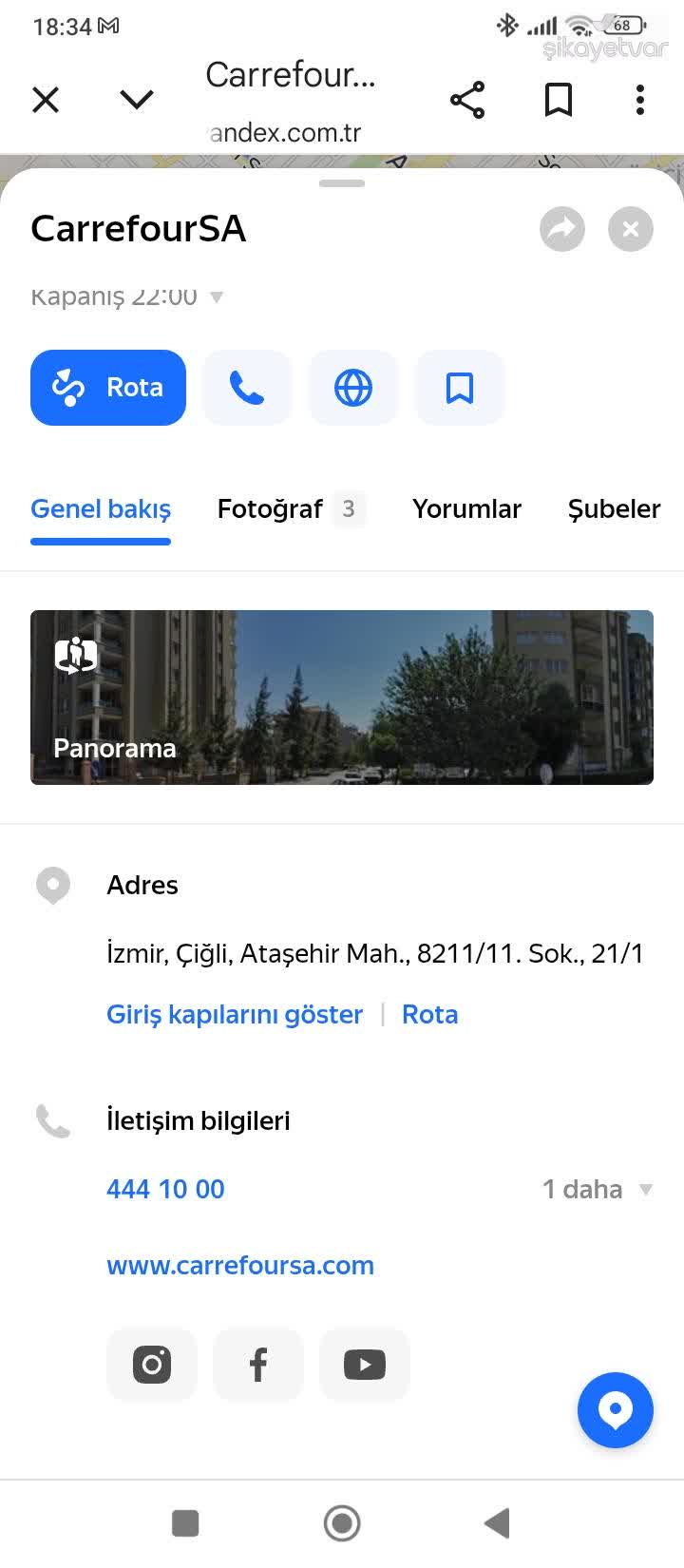Screen dimensions: 684x1568
Task: Open the Panorama street view thumbnail
Action: [341, 697]
